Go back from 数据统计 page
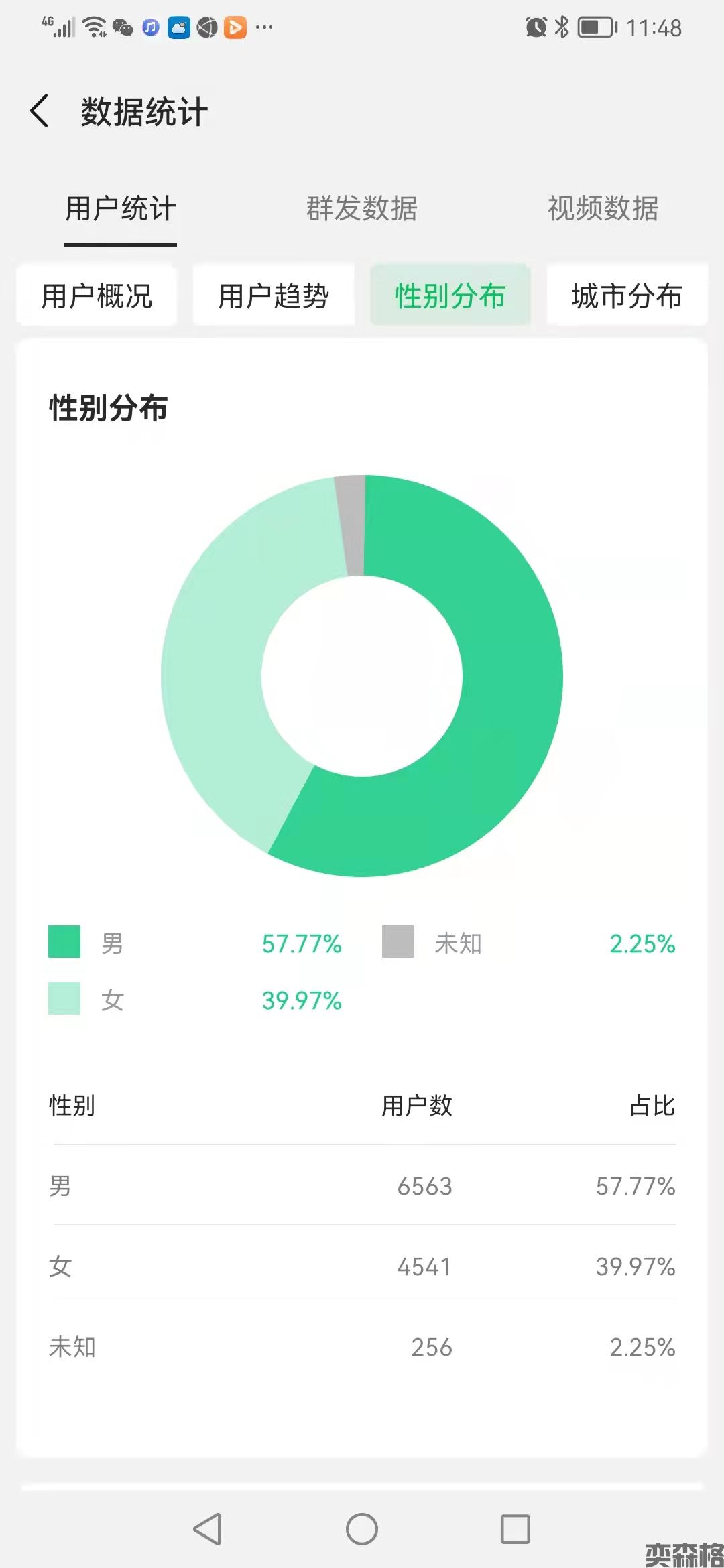The width and height of the screenshot is (724, 1568). (40, 111)
